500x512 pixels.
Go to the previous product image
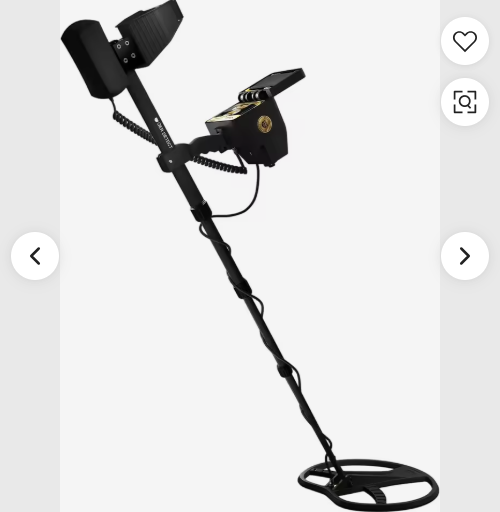[x=35, y=256]
